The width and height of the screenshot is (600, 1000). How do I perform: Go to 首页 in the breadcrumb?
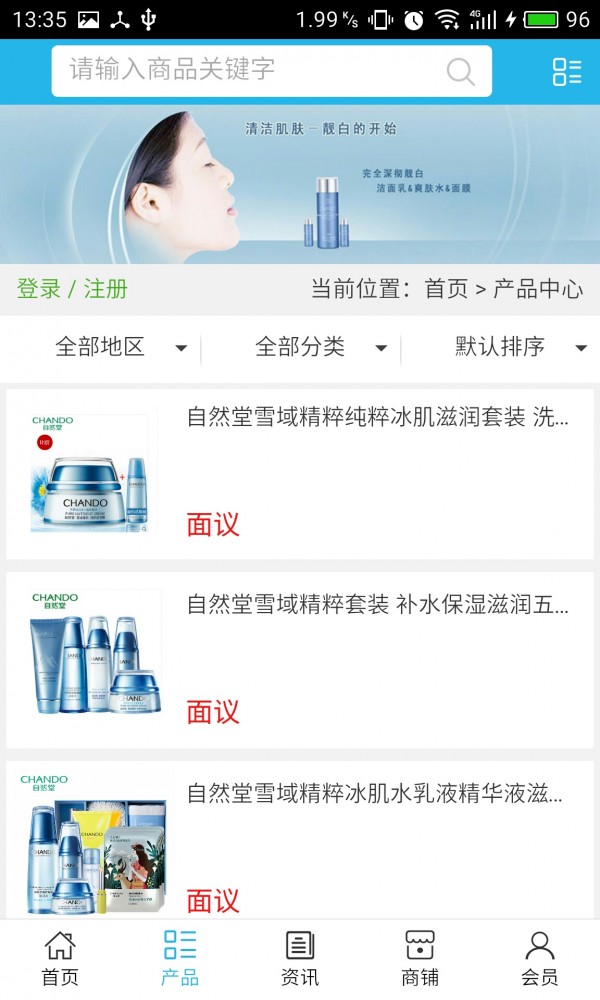[x=446, y=289]
